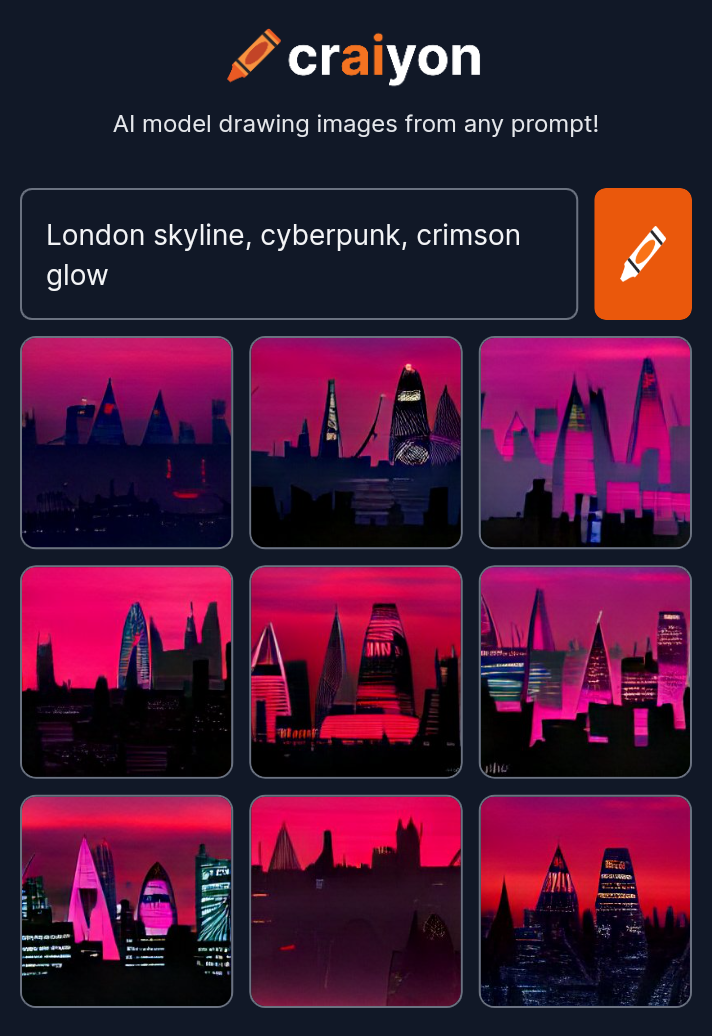View the image with the blue glass Gherkin tower

click(x=127, y=671)
